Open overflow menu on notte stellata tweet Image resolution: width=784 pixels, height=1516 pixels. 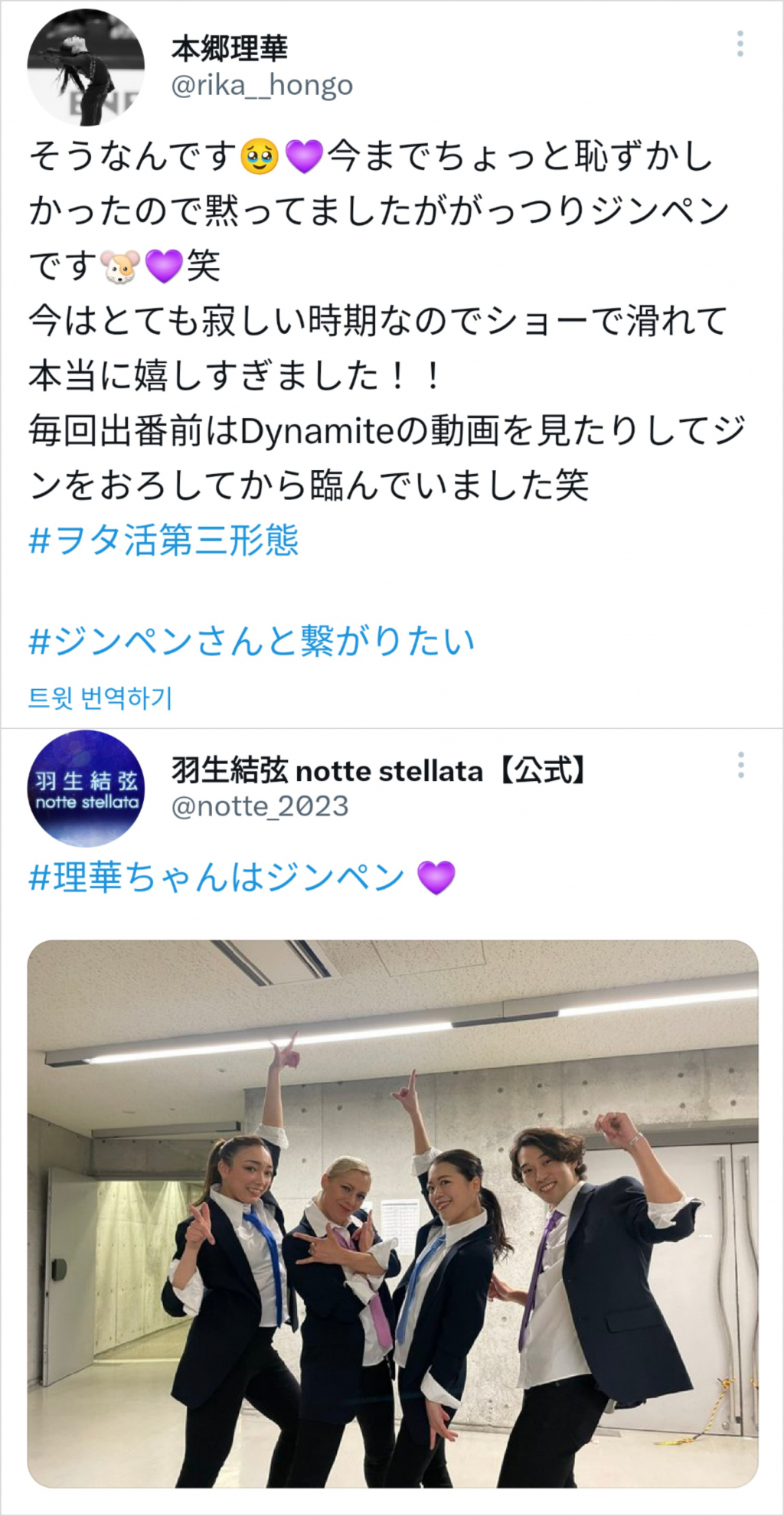coord(740,765)
